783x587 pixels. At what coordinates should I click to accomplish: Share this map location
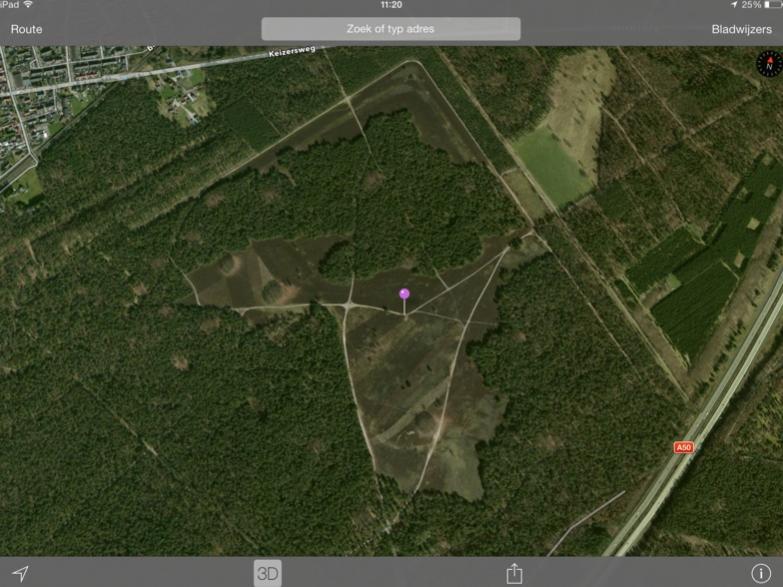[x=514, y=573]
